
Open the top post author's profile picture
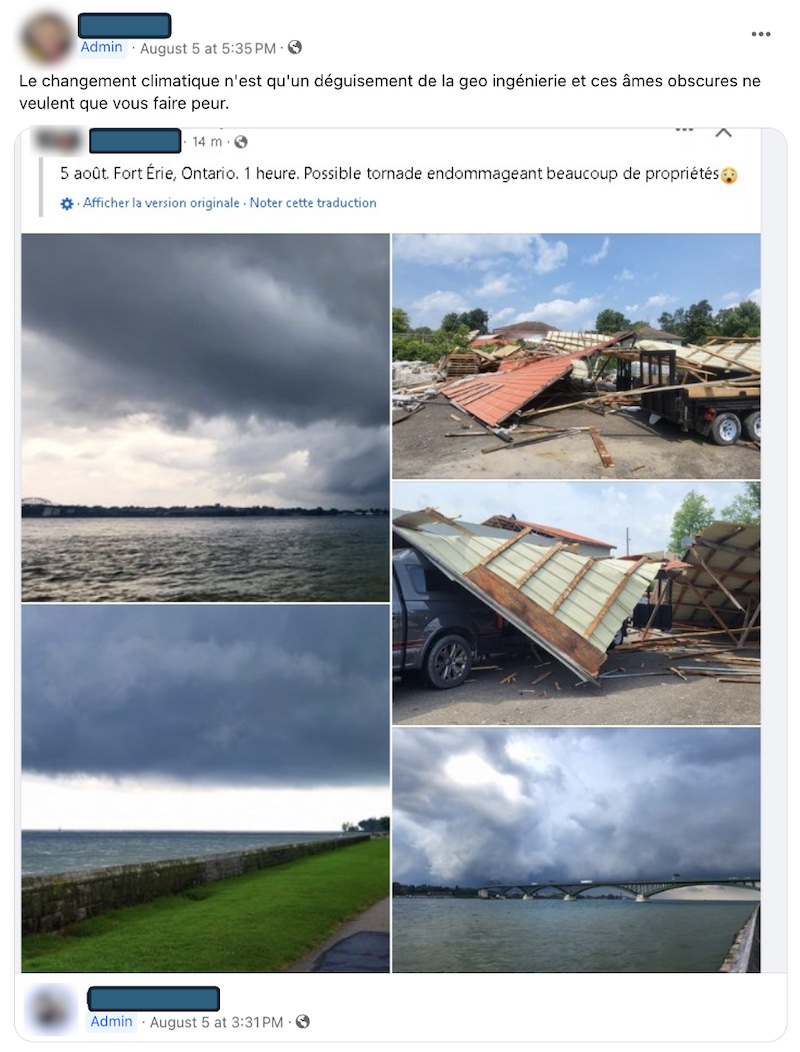(46, 37)
